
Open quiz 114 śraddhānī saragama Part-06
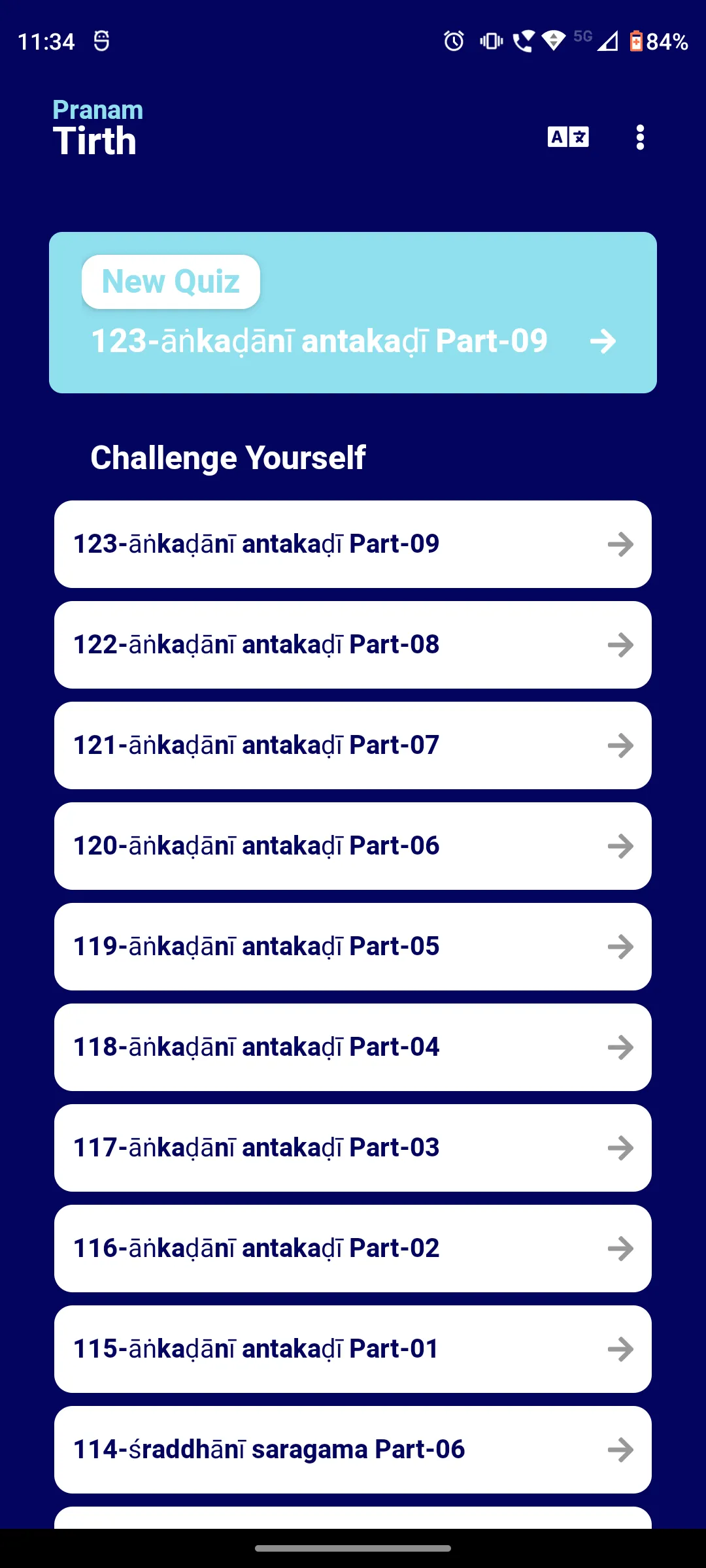click(353, 1450)
